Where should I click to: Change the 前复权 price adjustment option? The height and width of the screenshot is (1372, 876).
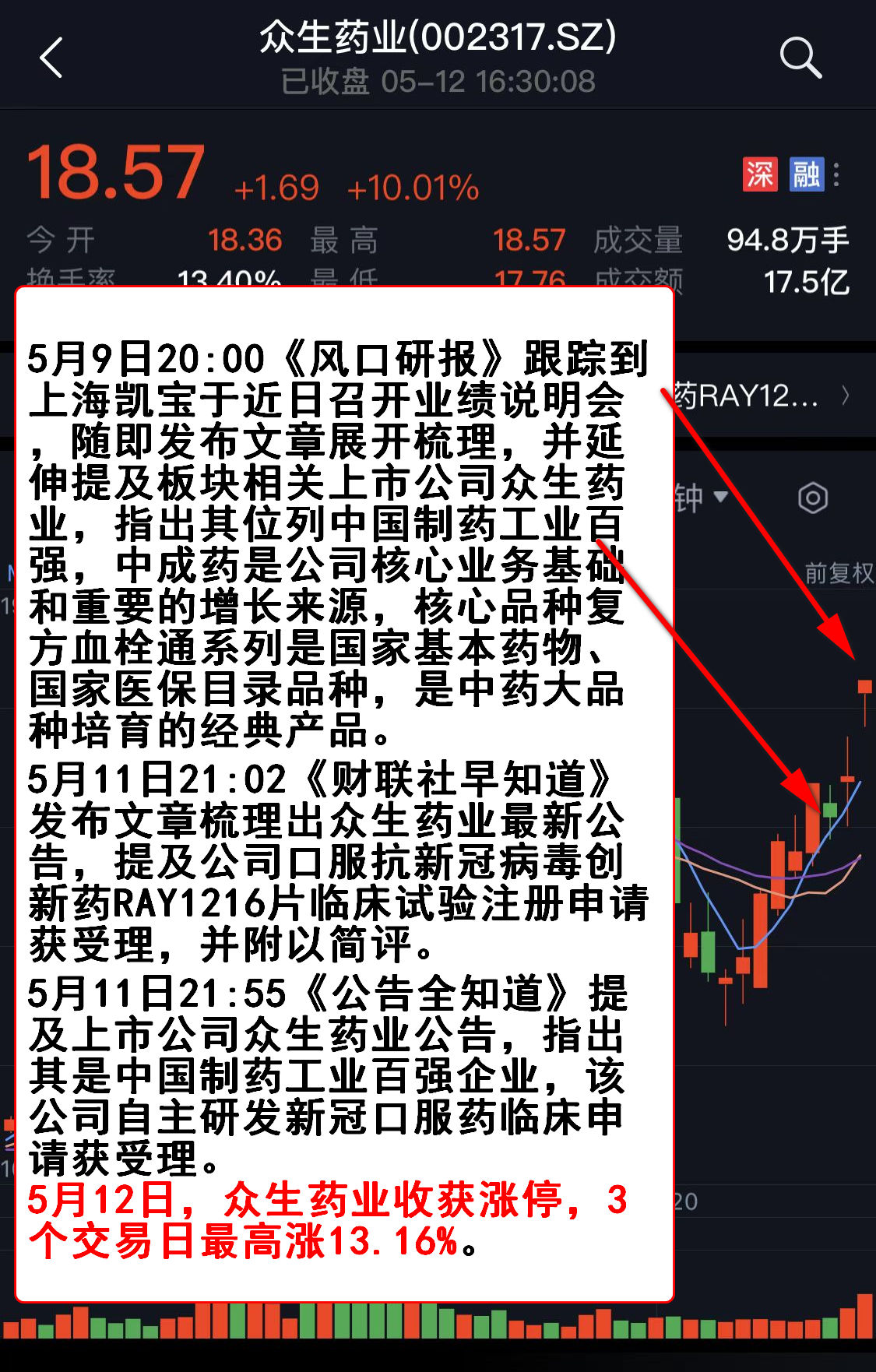838,574
